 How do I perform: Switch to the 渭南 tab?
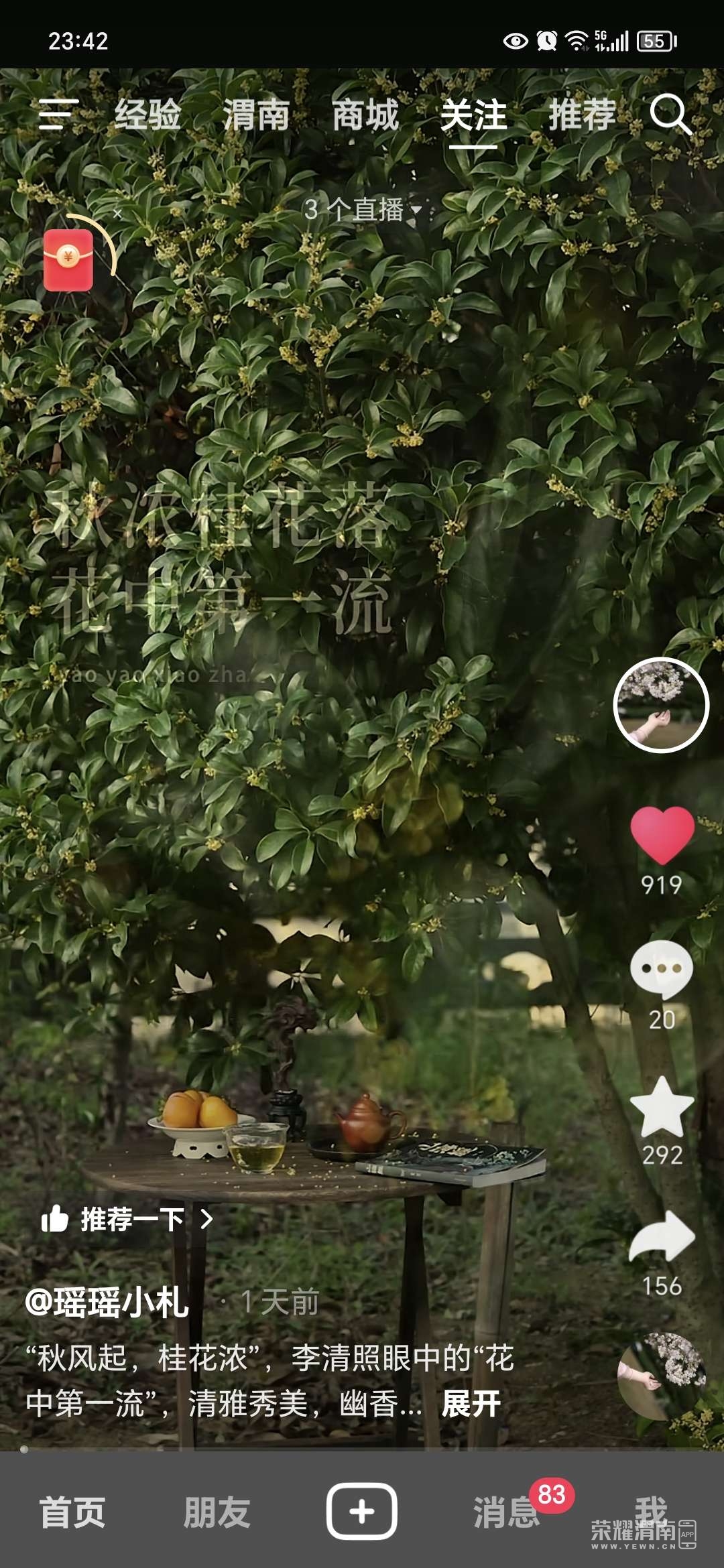coord(256,115)
